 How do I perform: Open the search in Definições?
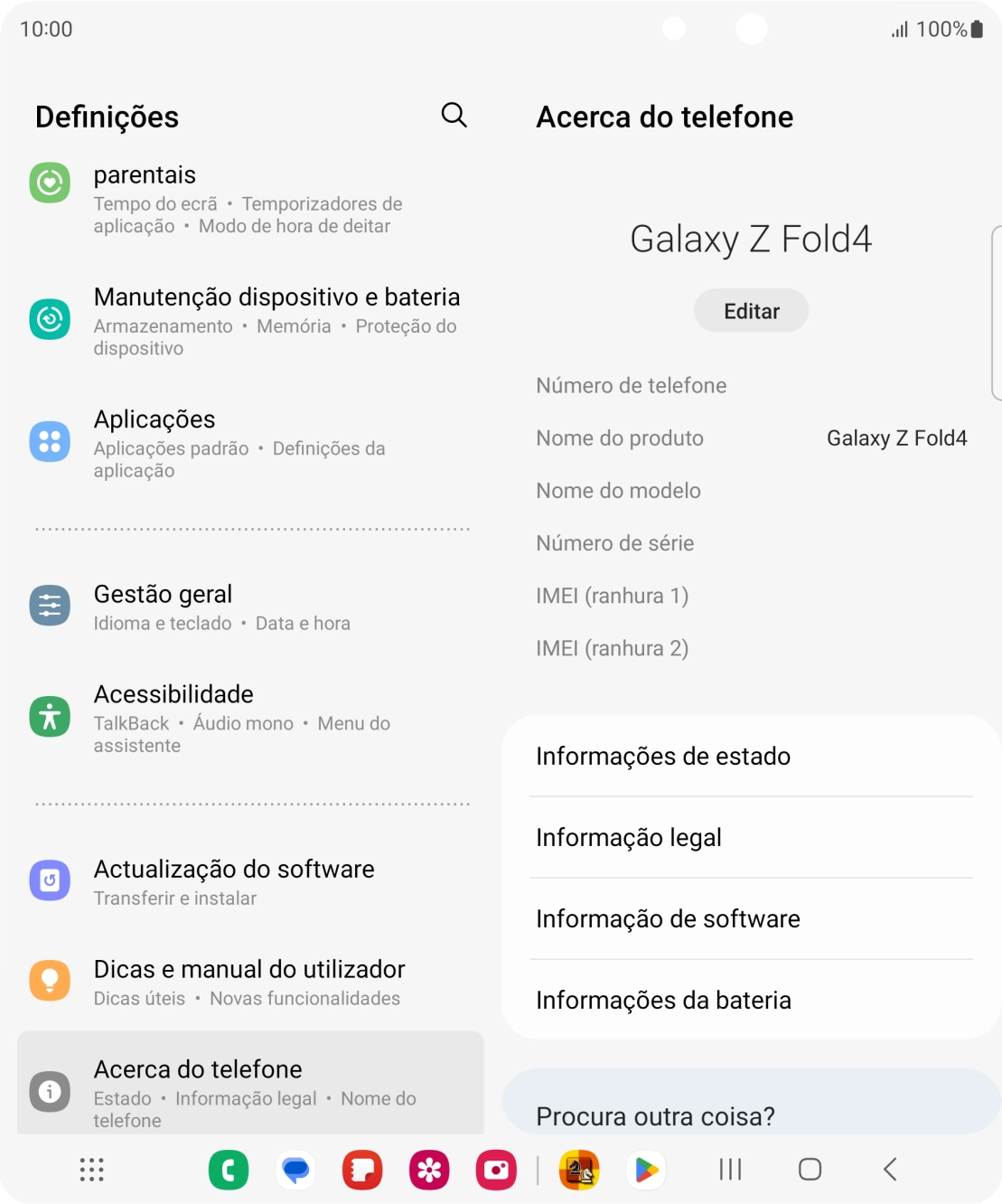(454, 116)
